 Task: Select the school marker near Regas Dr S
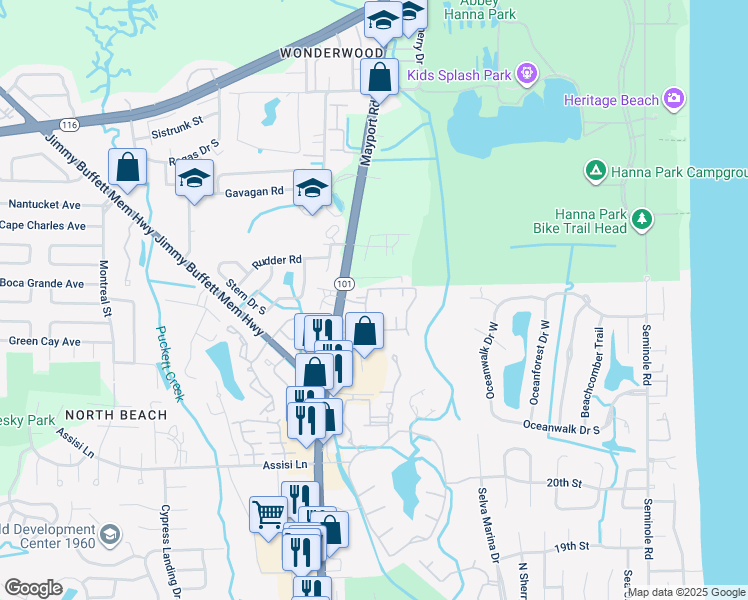point(194,178)
